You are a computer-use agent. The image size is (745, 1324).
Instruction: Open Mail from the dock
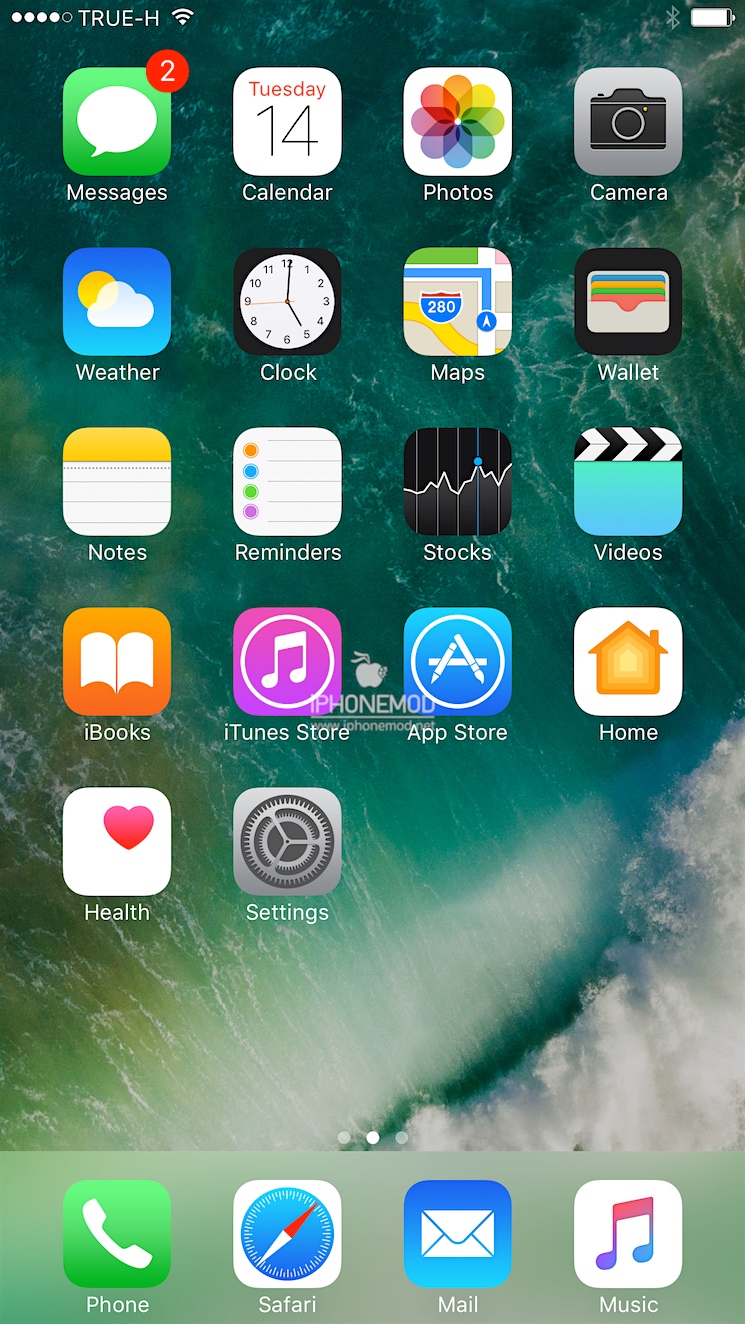pyautogui.click(x=458, y=1234)
